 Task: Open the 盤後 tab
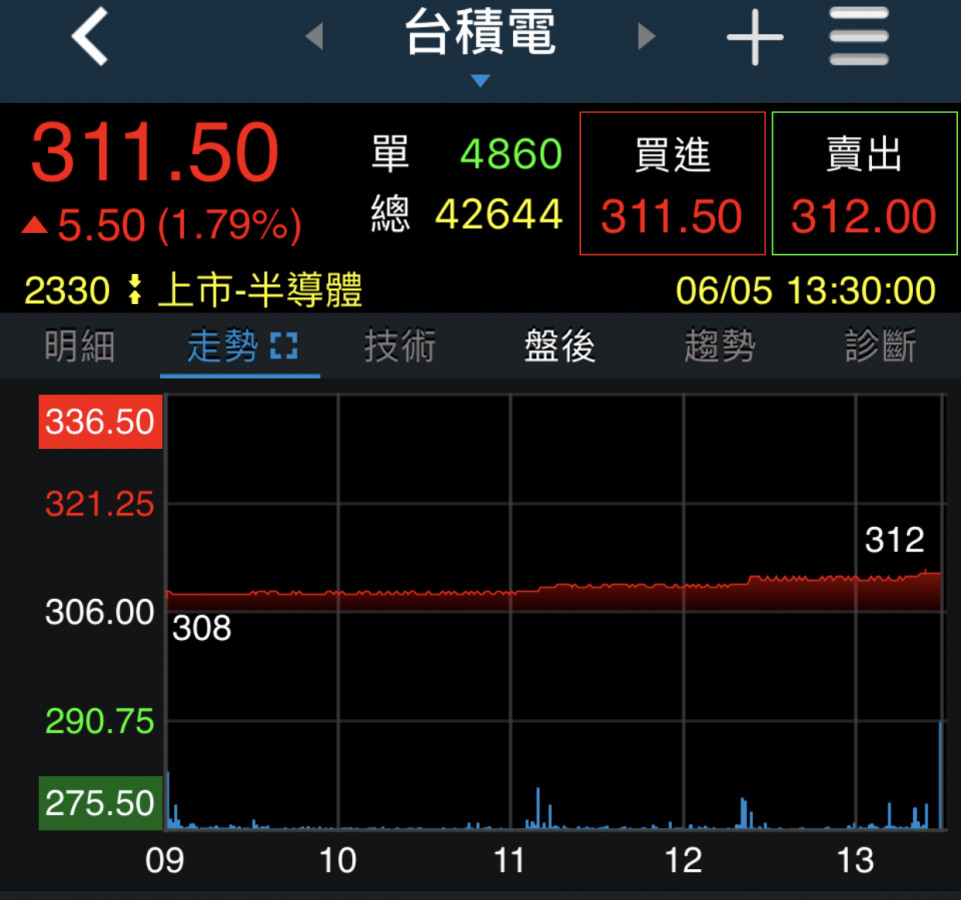pos(560,347)
